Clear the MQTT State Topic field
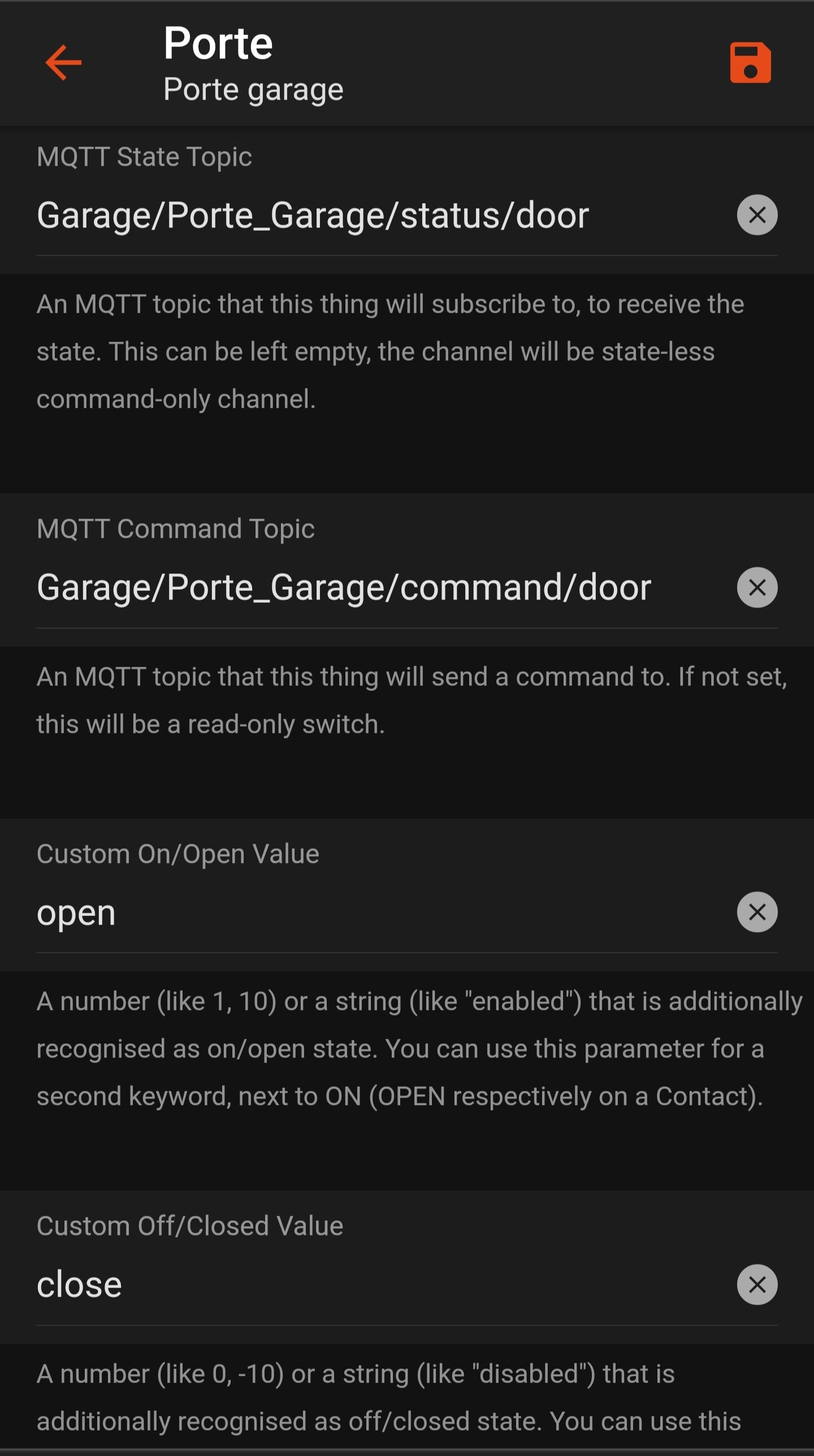Screen dimensions: 814x1456 pyautogui.click(x=757, y=214)
